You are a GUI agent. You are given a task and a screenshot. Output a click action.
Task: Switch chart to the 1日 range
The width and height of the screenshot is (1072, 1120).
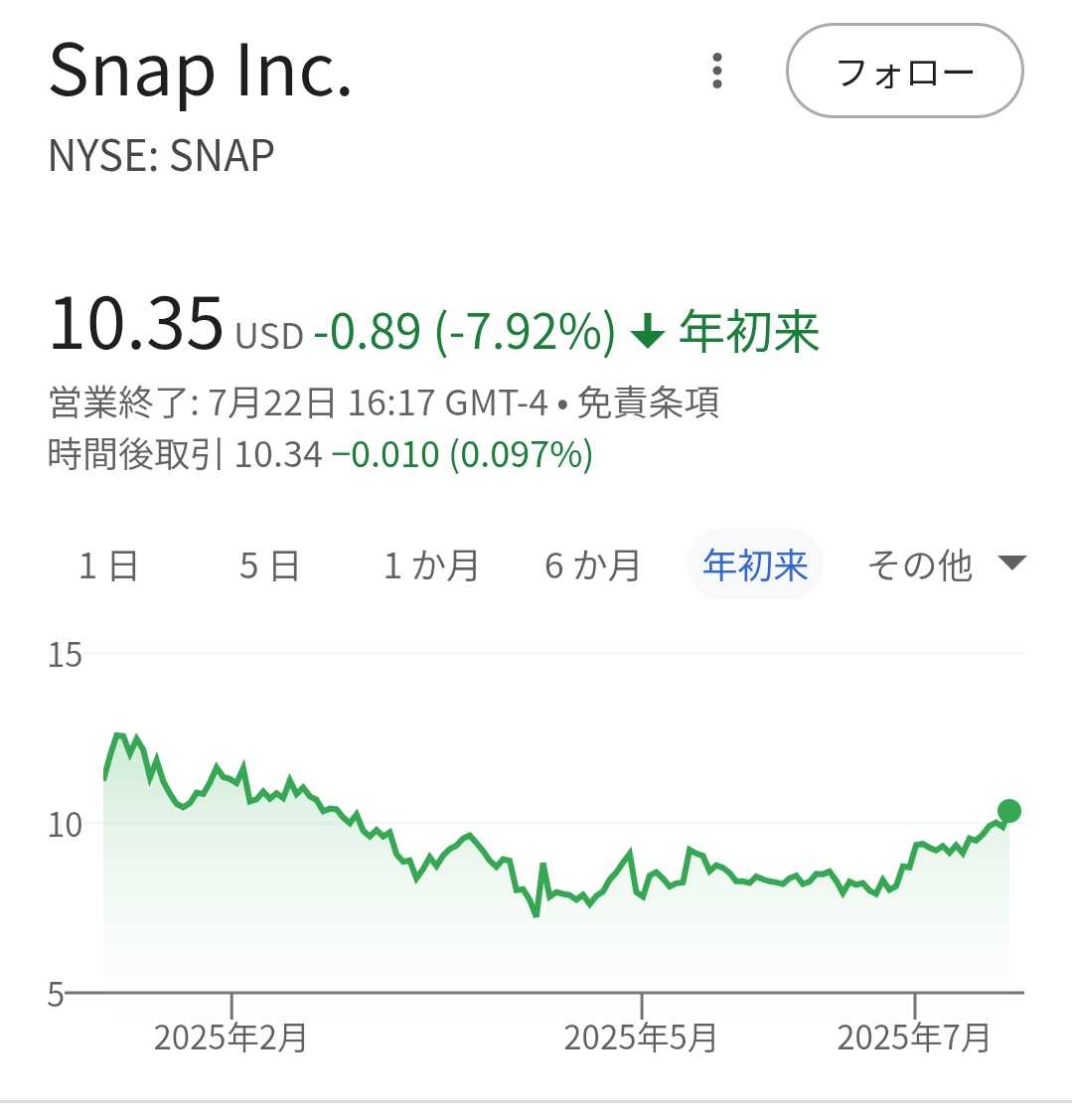coord(108,565)
